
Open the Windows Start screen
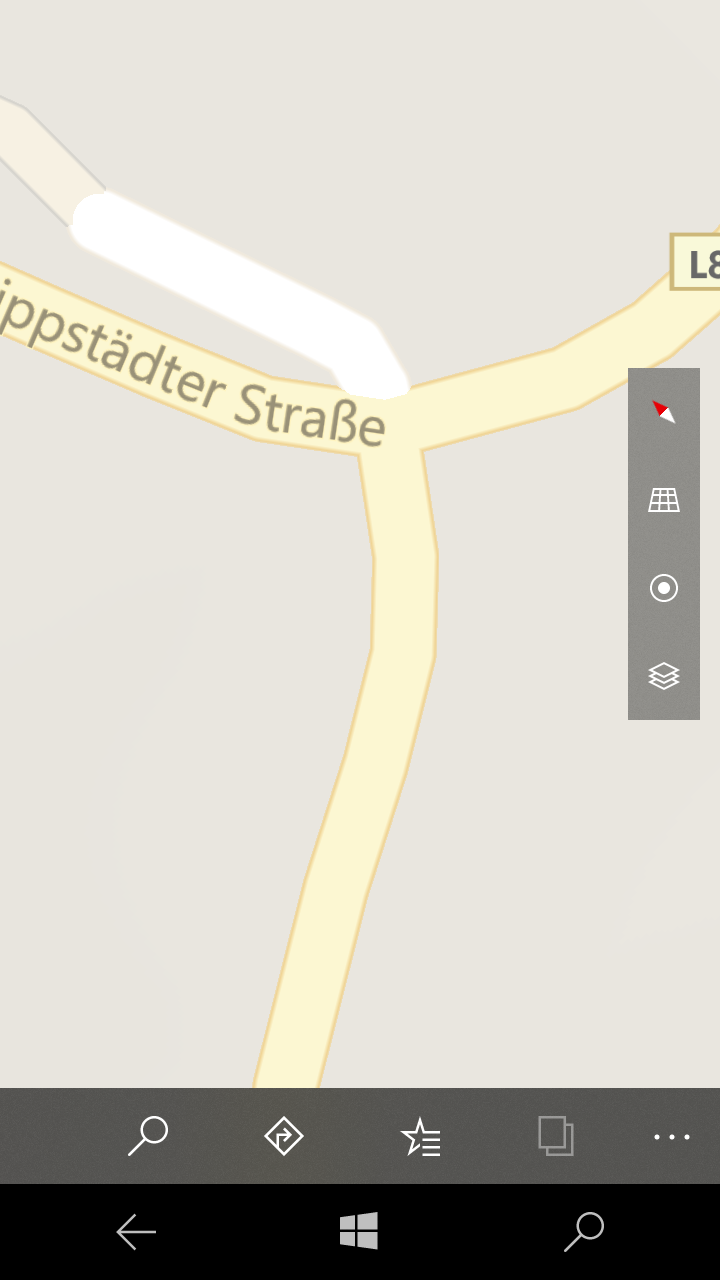[359, 1231]
